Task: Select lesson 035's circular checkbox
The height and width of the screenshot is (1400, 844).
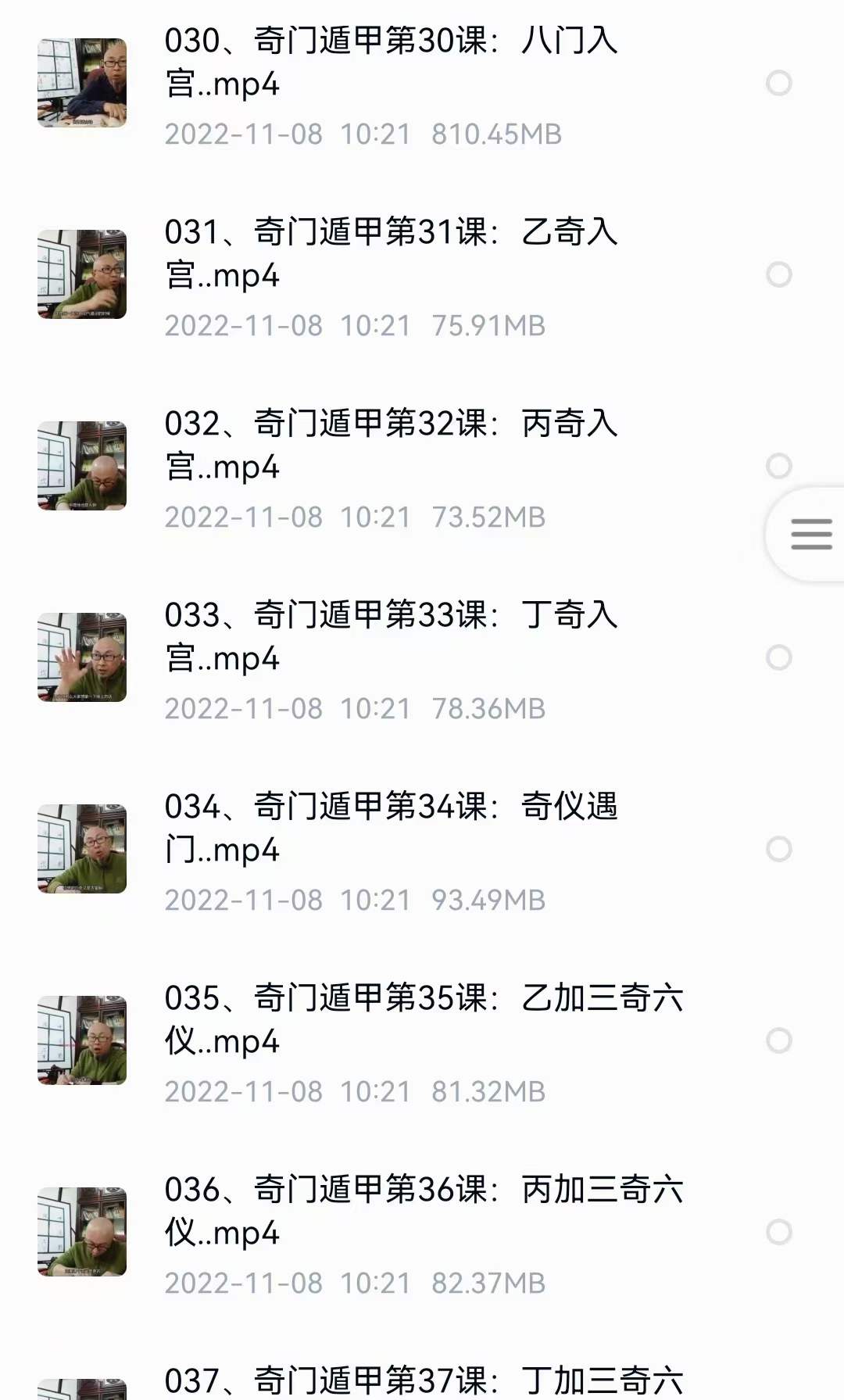Action: click(780, 1040)
